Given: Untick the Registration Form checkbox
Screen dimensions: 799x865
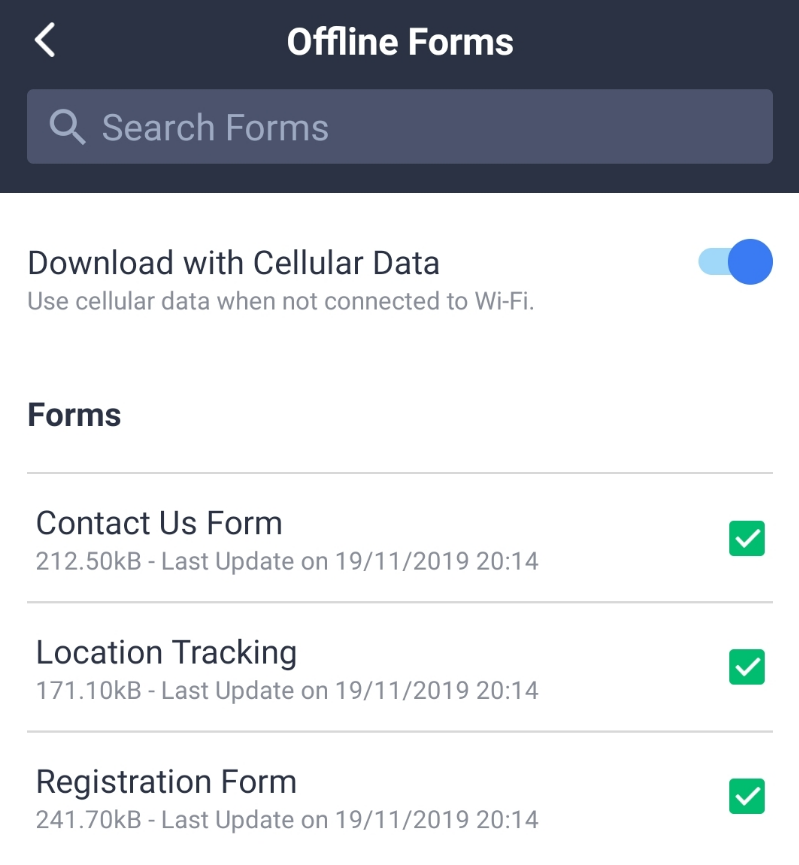Looking at the screenshot, I should (x=746, y=796).
